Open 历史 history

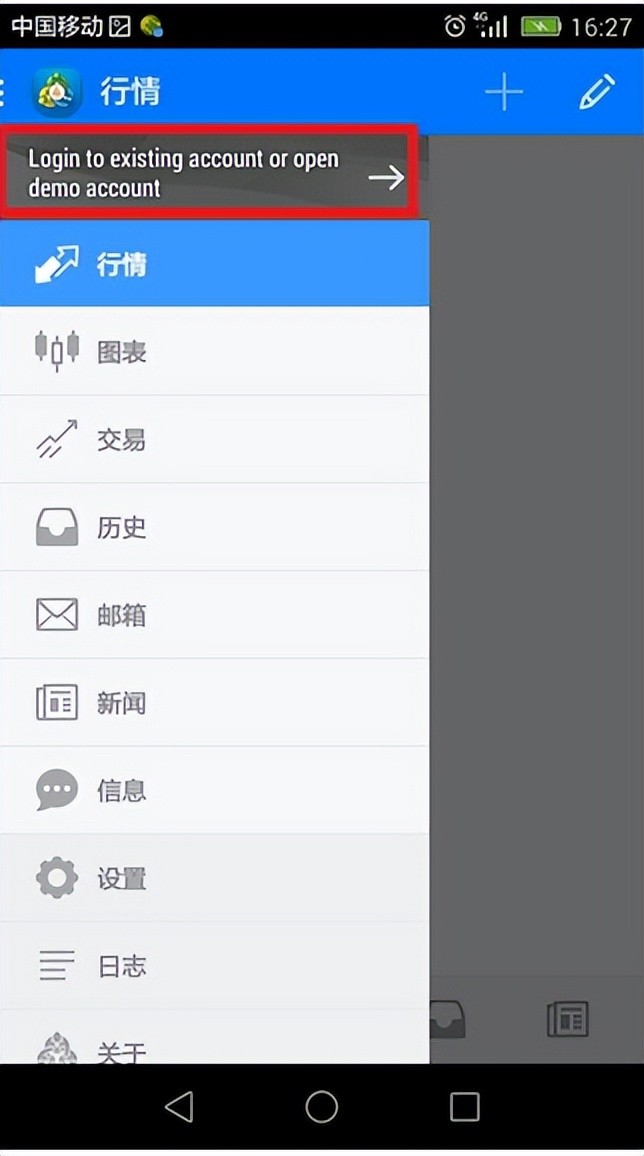click(x=214, y=527)
